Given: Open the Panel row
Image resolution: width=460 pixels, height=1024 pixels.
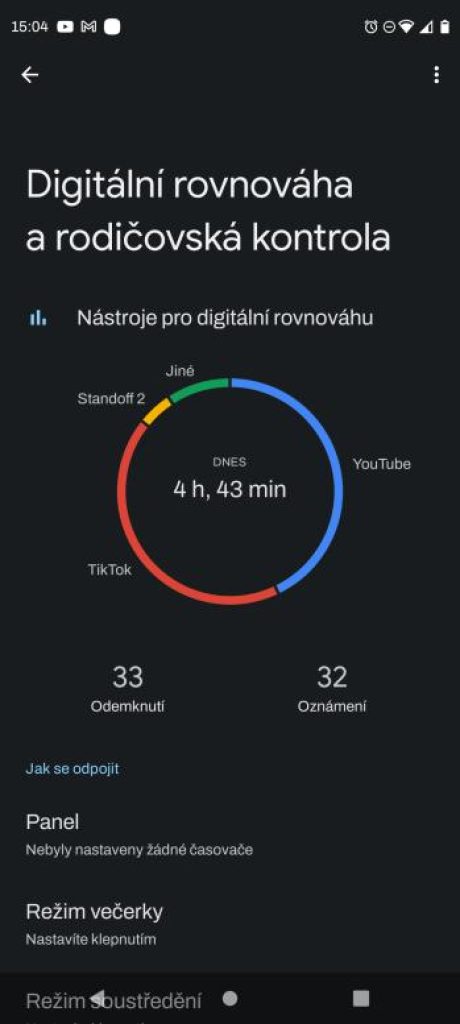Looking at the screenshot, I should tap(230, 834).
